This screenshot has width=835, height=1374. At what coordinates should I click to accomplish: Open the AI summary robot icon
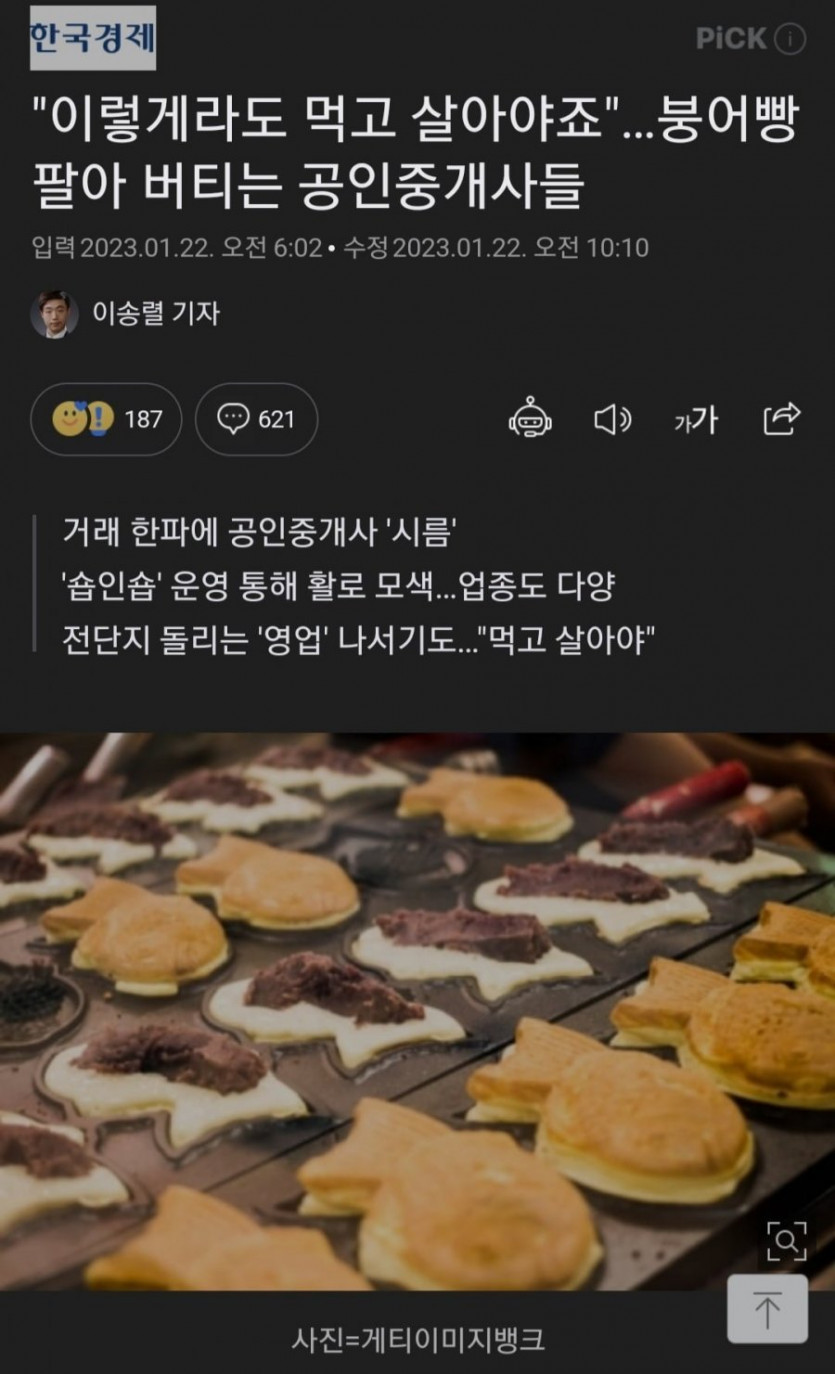[530, 419]
